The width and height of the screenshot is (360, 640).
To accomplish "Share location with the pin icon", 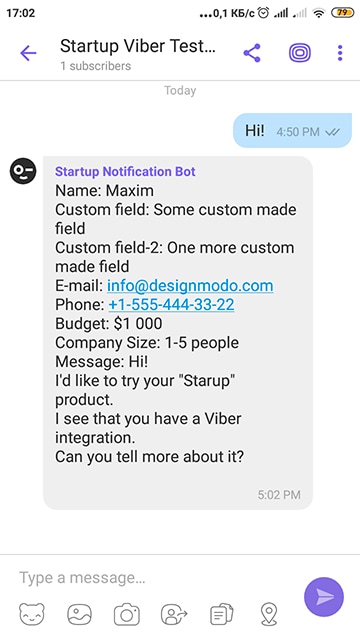I will (x=269, y=615).
